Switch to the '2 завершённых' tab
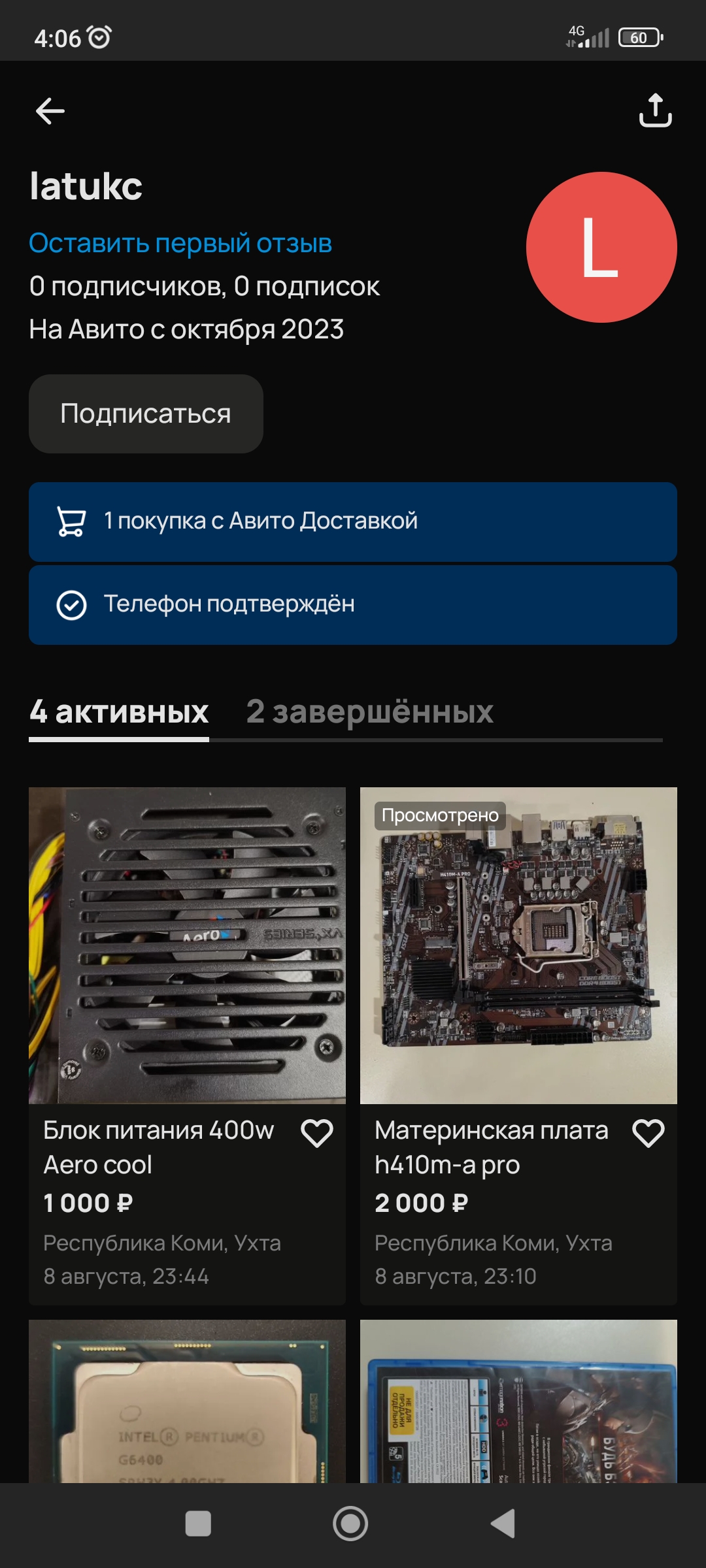 tap(369, 711)
